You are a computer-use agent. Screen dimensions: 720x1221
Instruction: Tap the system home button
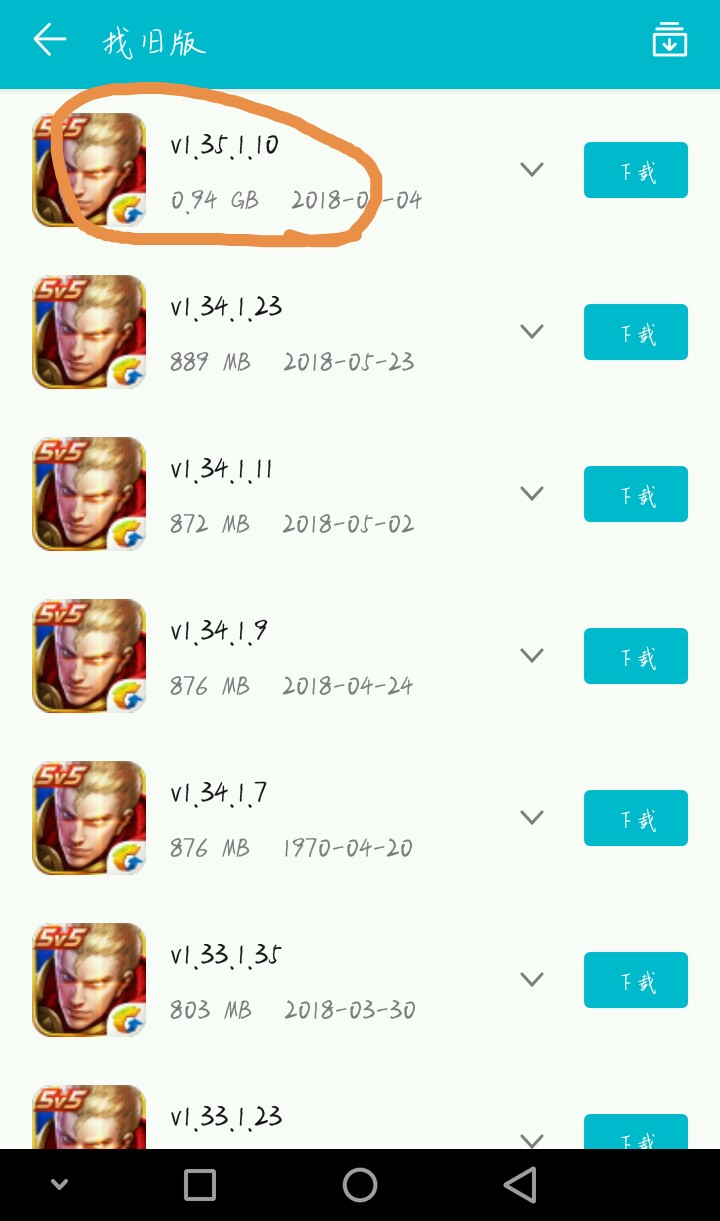[360, 1185]
